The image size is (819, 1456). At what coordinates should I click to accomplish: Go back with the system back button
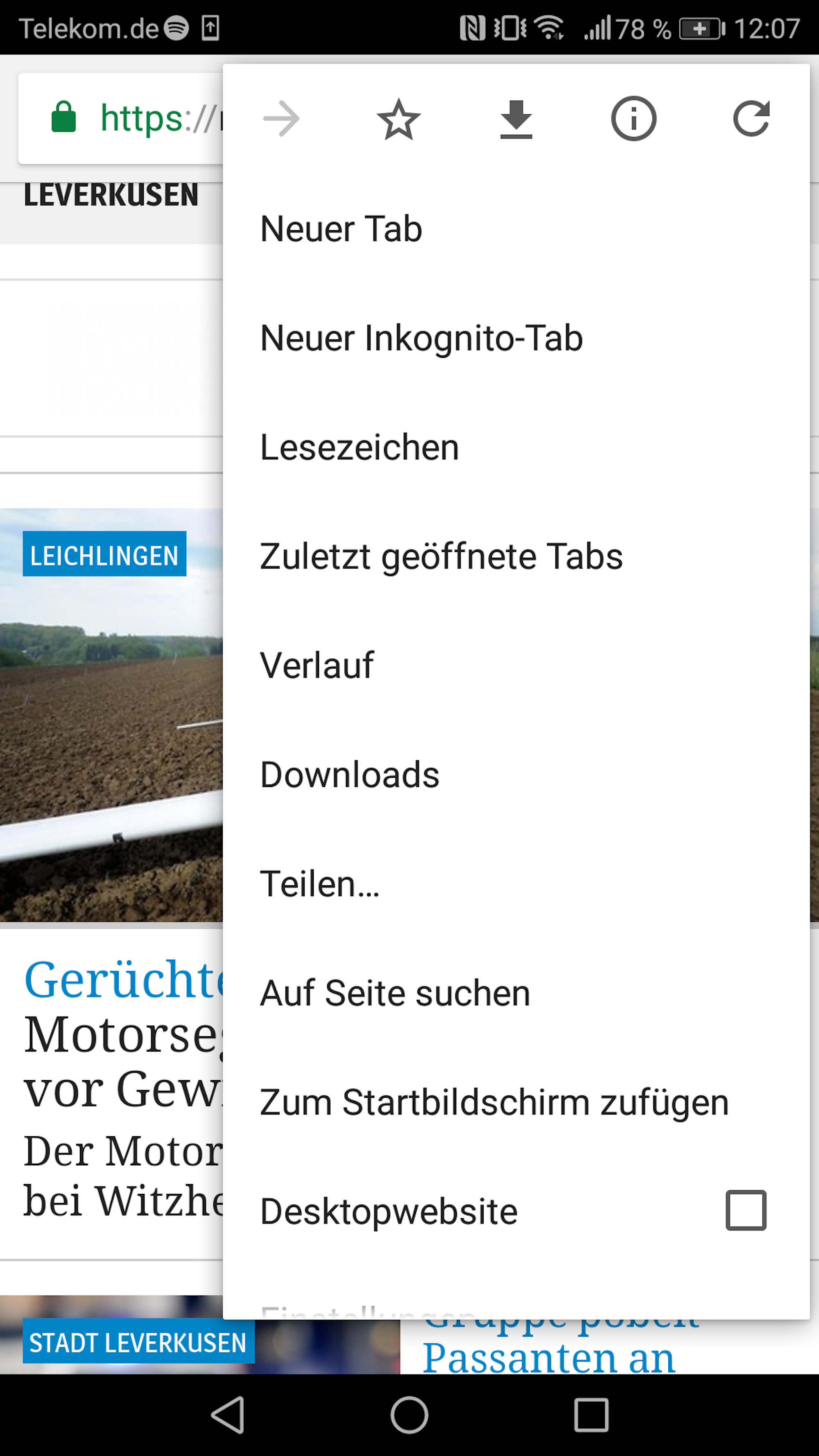228,1415
